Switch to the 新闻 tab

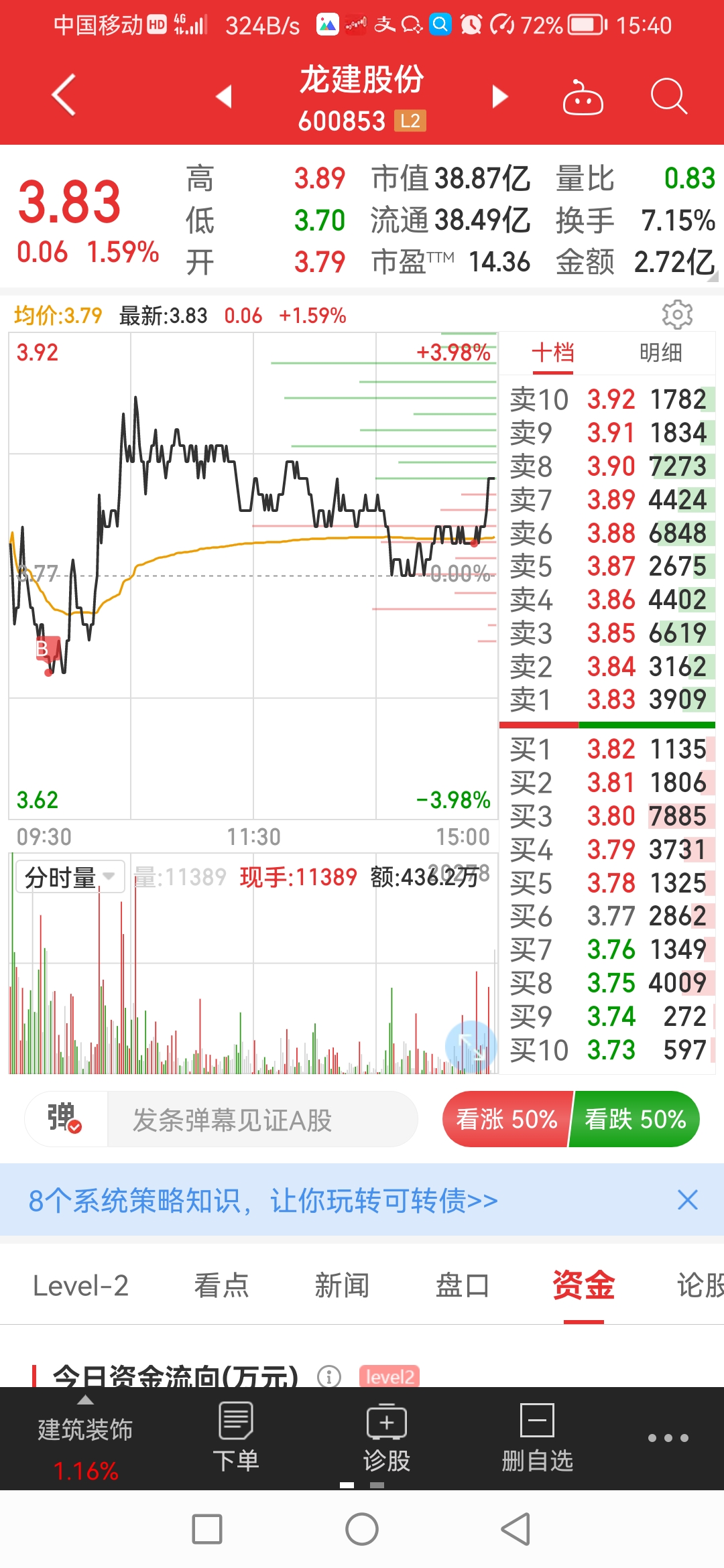coord(342,1285)
